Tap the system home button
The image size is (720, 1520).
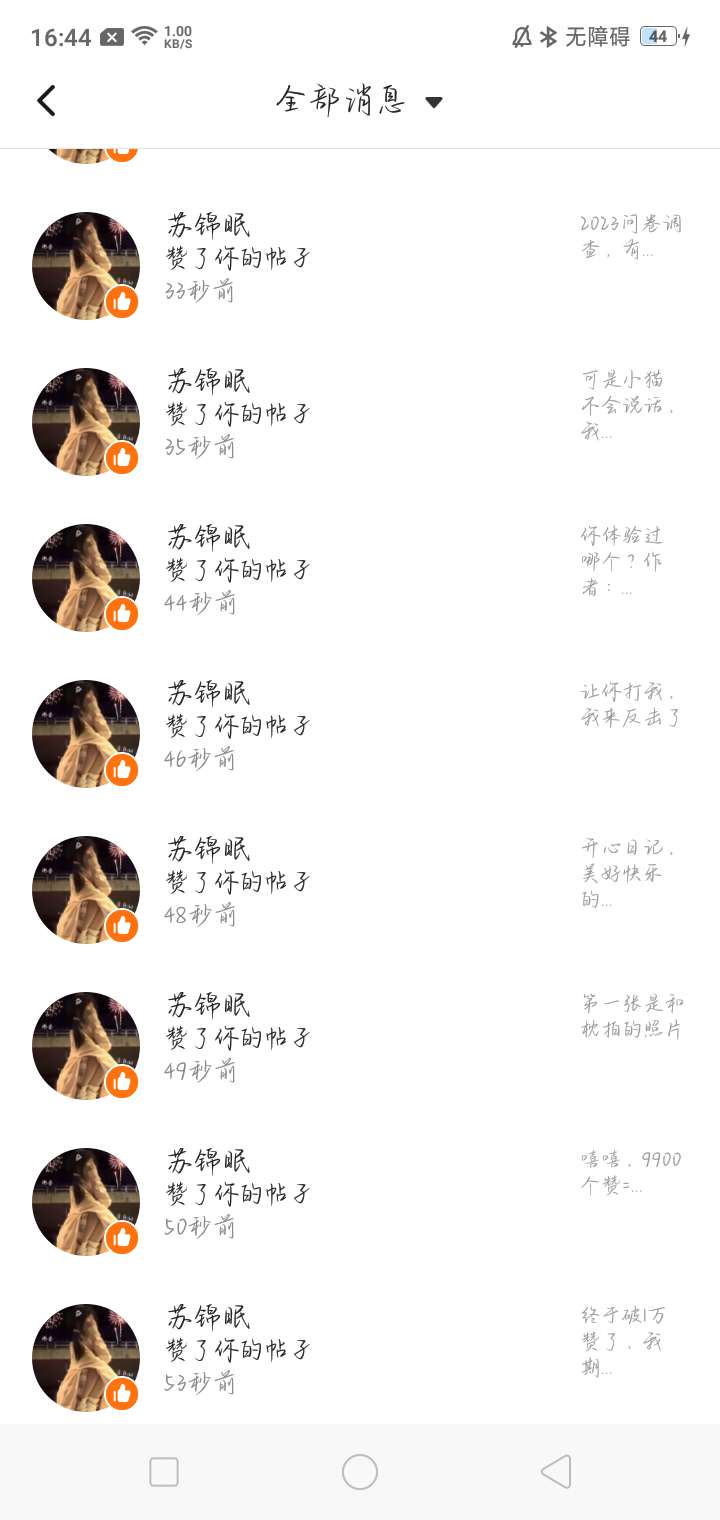pos(360,1472)
